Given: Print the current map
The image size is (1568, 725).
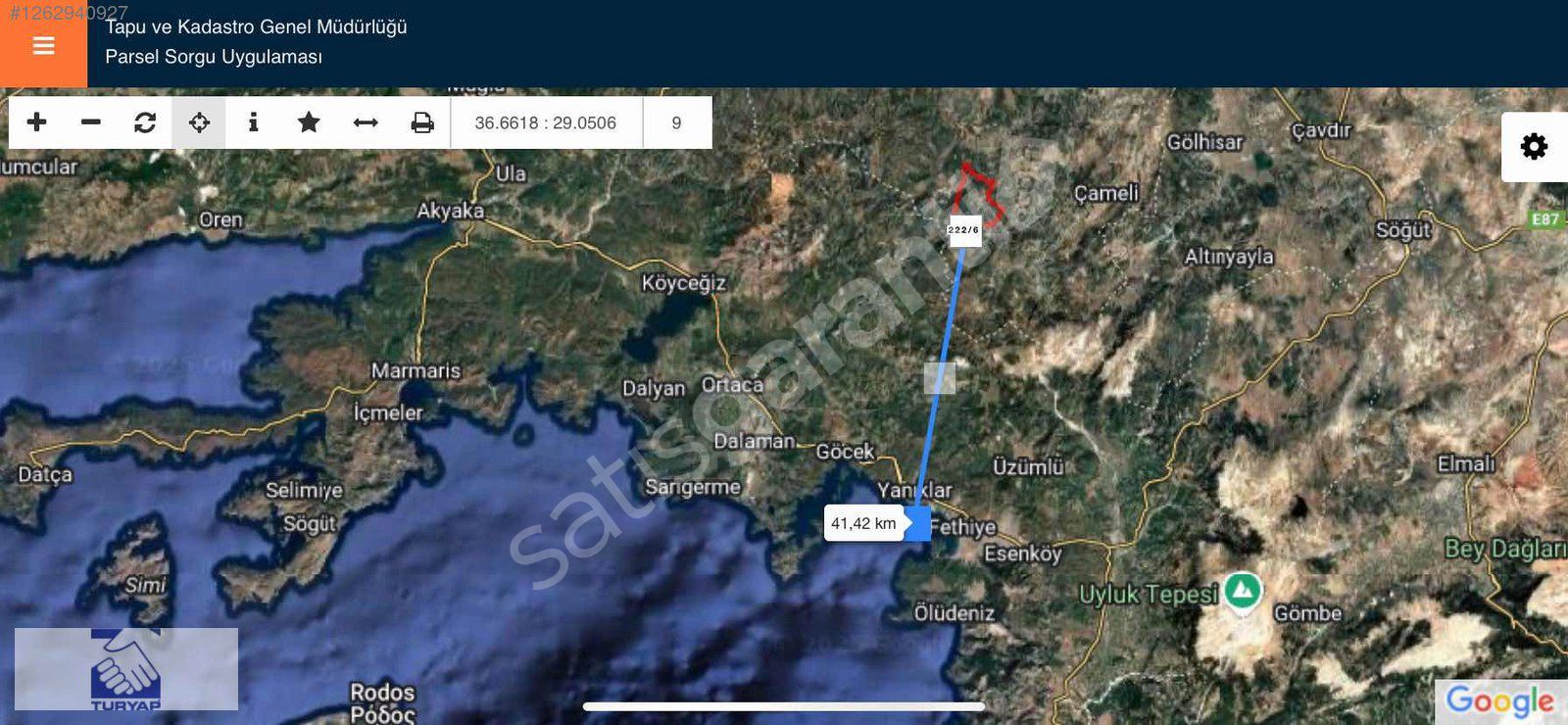Looking at the screenshot, I should tap(421, 121).
